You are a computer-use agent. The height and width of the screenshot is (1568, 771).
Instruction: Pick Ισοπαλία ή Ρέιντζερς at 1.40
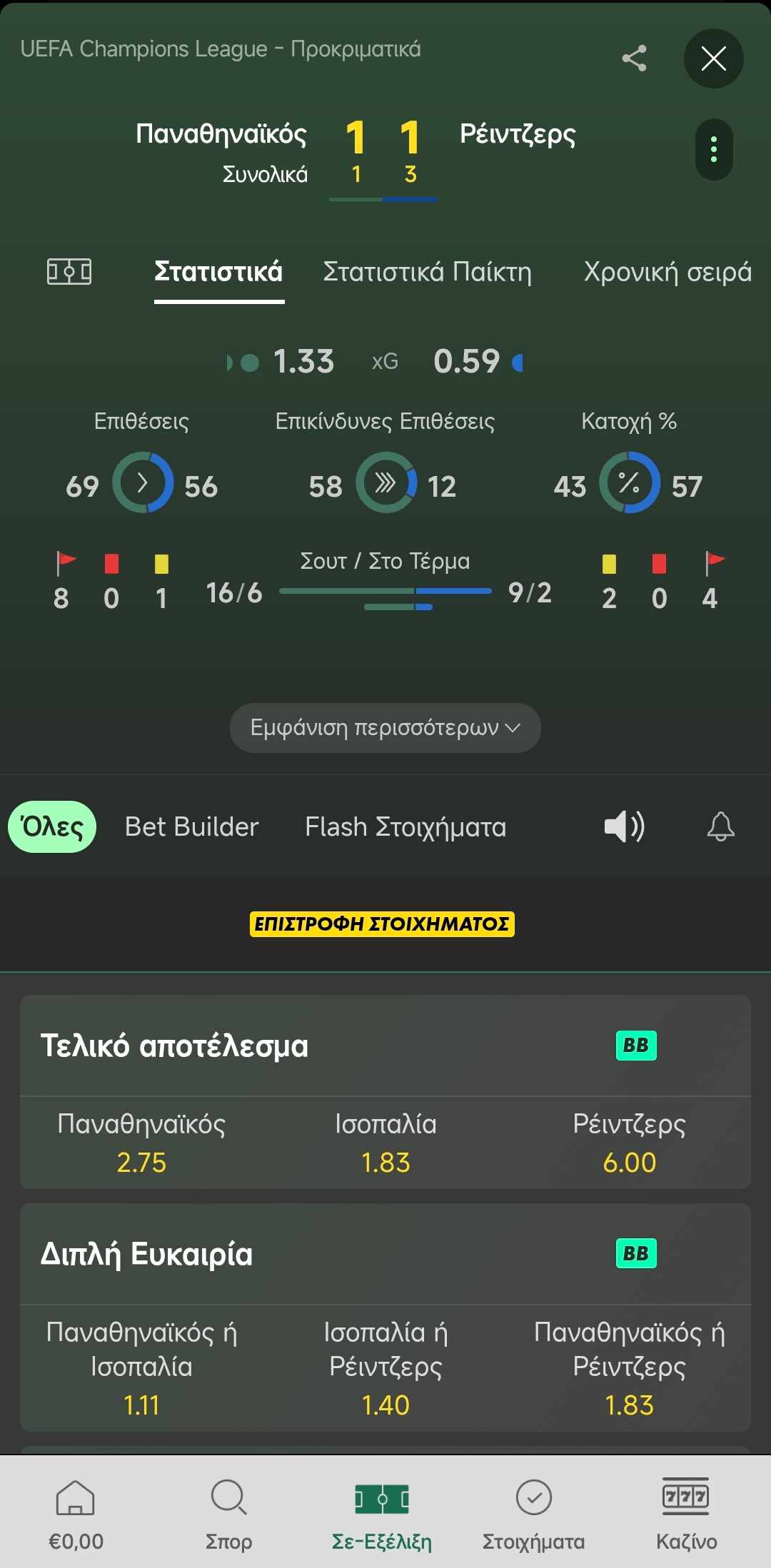[x=385, y=1368]
